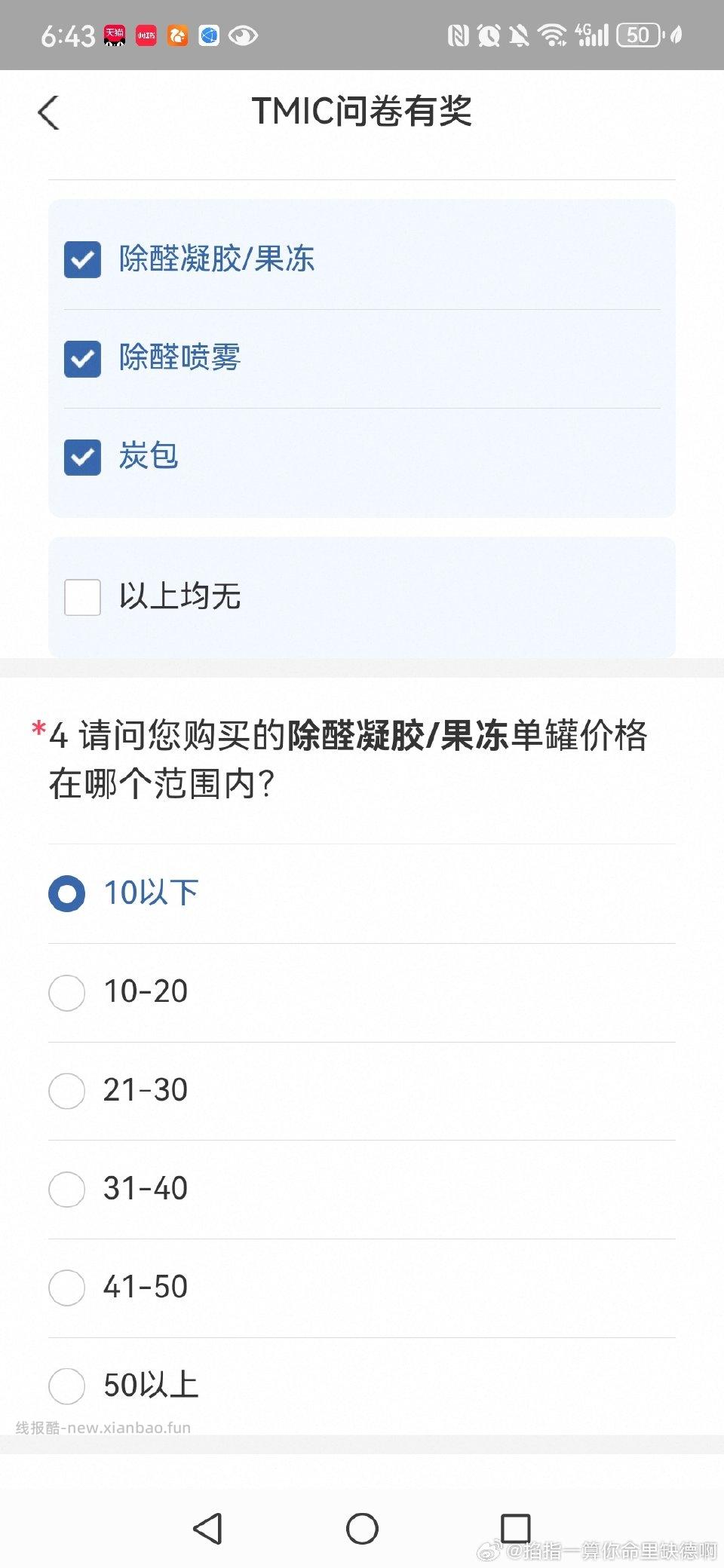
Task: Open recent apps with the square button
Action: (x=515, y=1529)
